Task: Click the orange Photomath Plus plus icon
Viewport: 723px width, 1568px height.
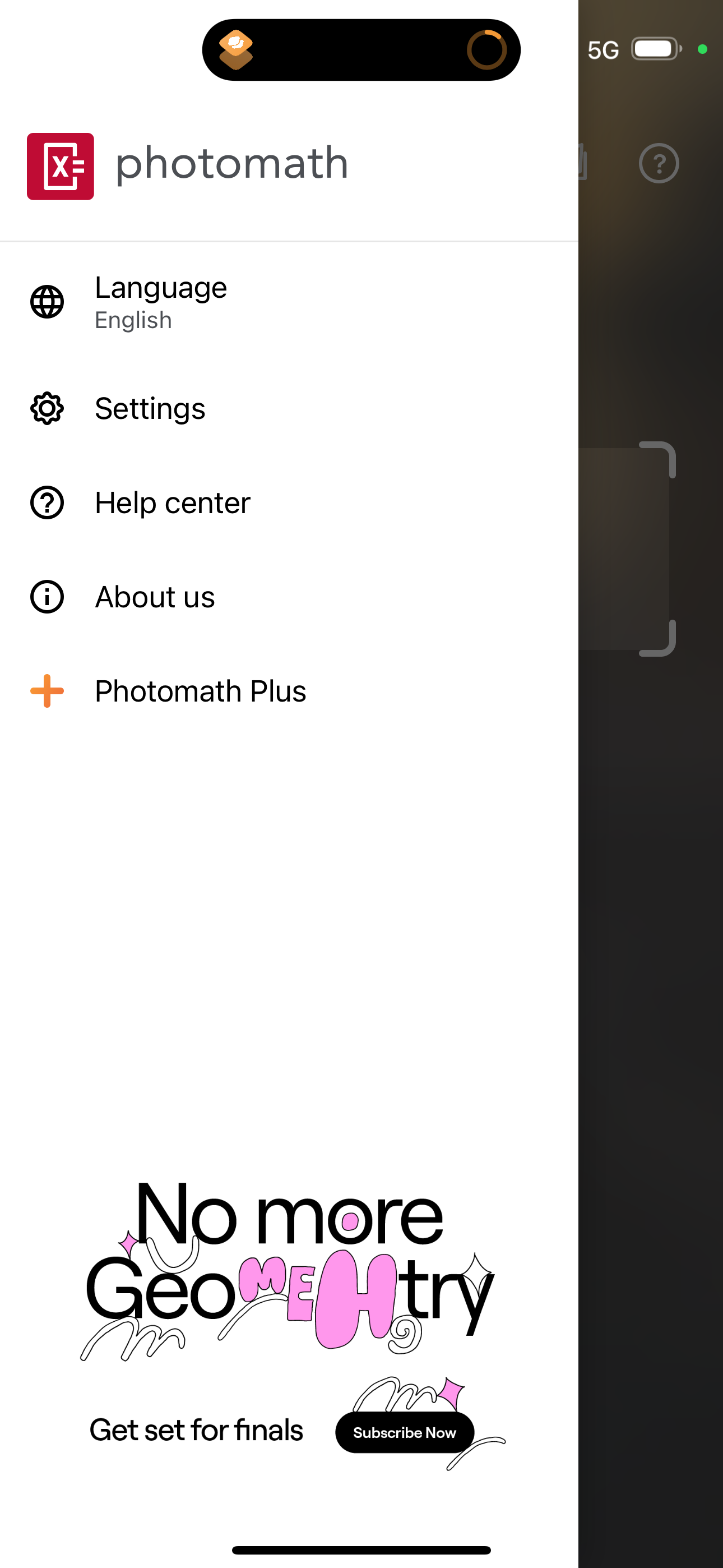Action: pos(47,690)
